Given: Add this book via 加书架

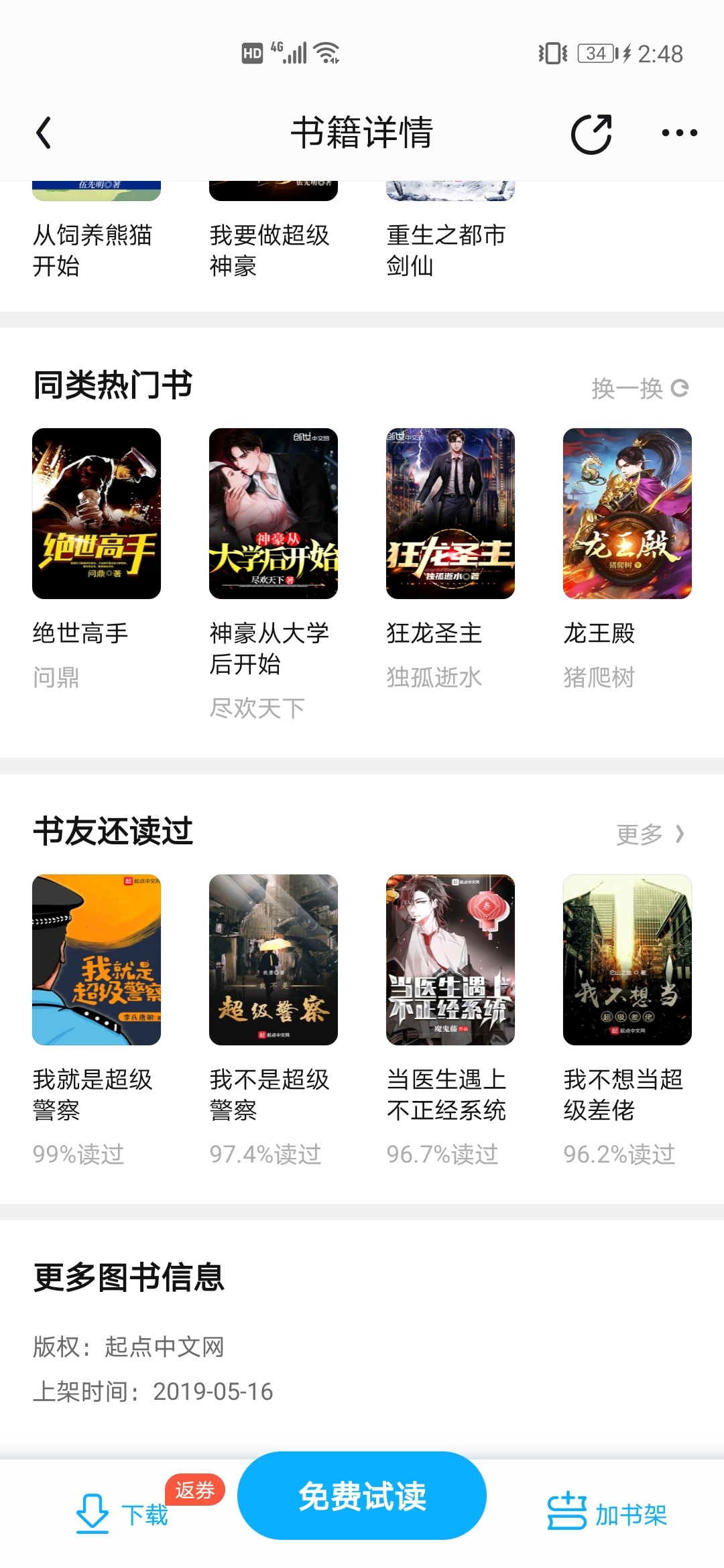Looking at the screenshot, I should [x=607, y=1514].
